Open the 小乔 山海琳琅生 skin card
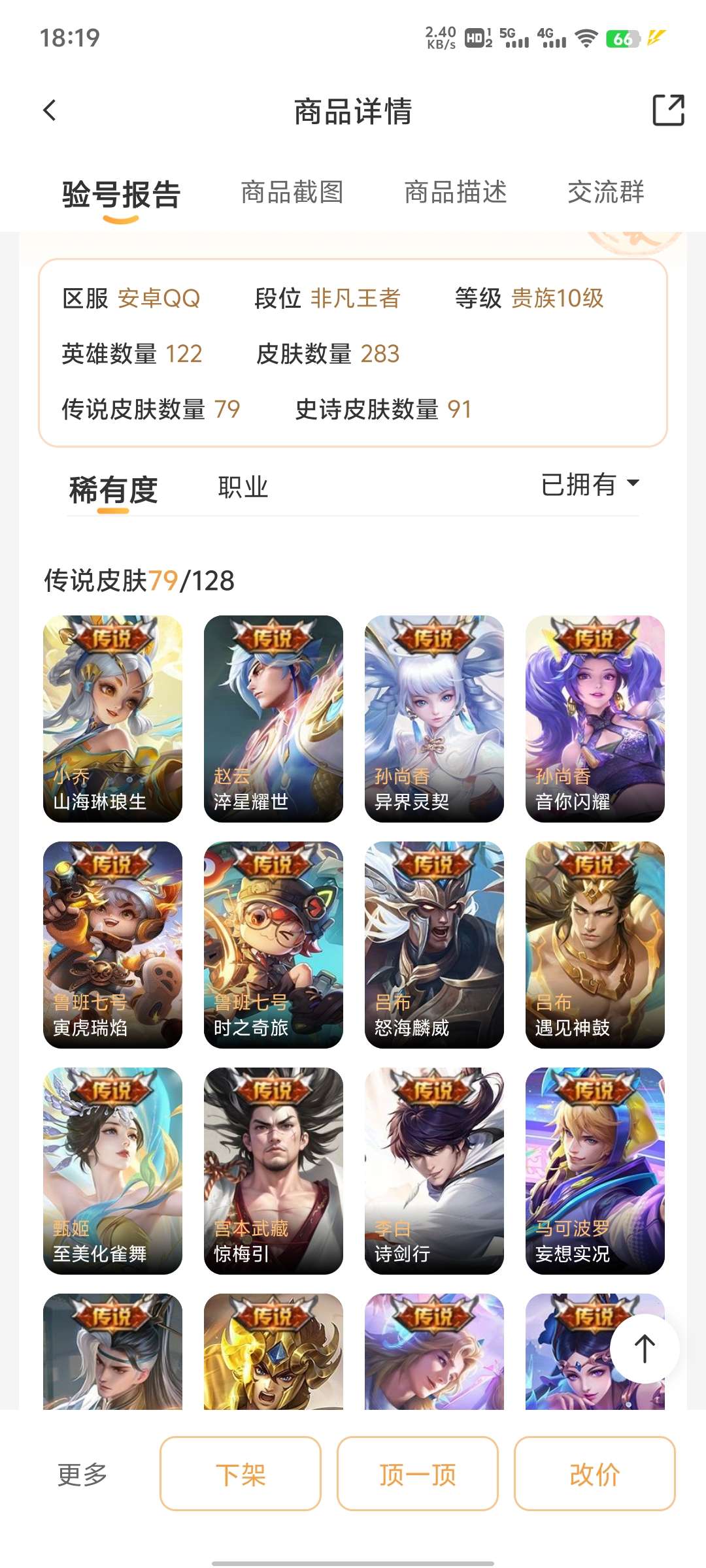The height and width of the screenshot is (1568, 706). [x=112, y=719]
